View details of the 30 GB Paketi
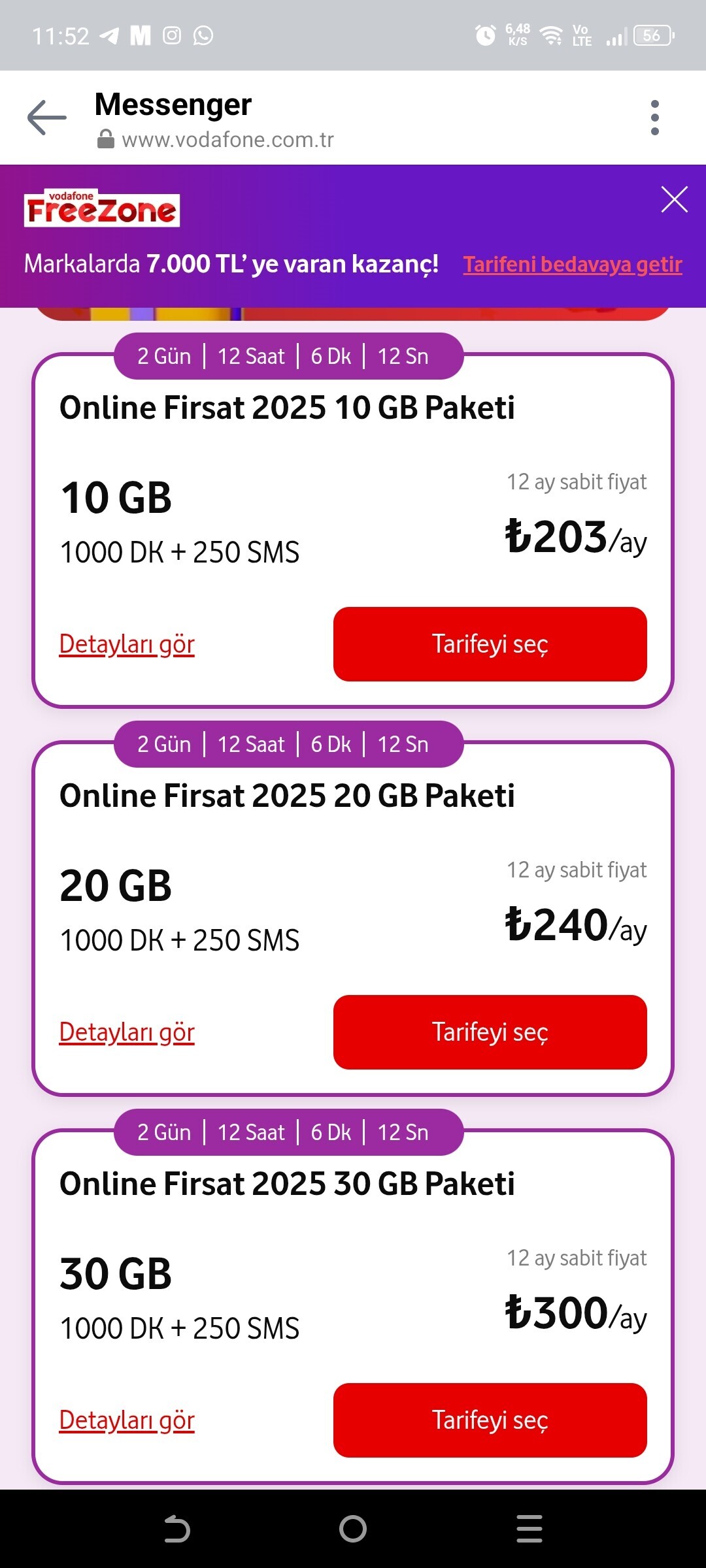The width and height of the screenshot is (706, 1568). (x=127, y=1420)
